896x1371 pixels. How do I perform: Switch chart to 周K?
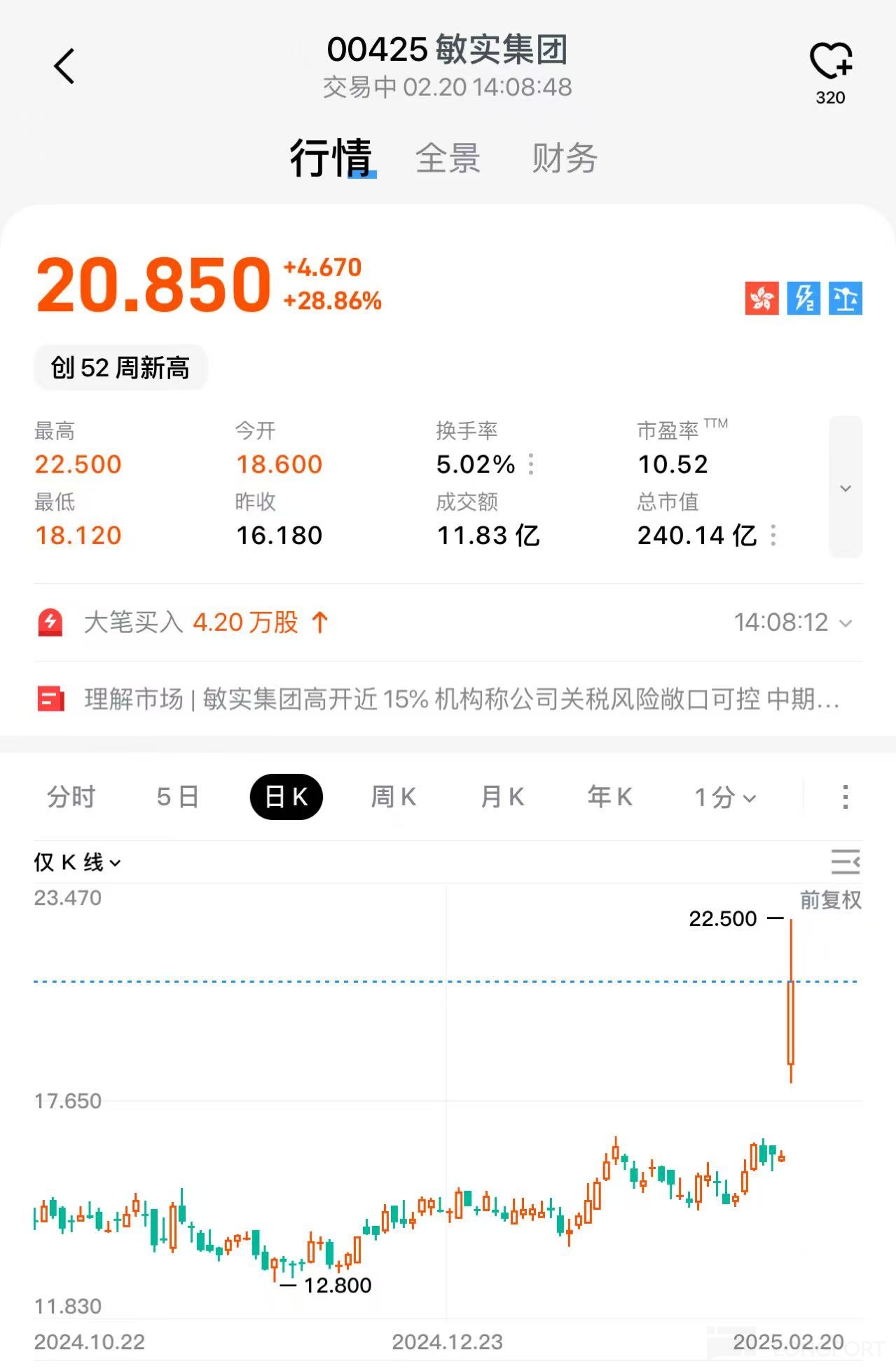pyautogui.click(x=393, y=797)
